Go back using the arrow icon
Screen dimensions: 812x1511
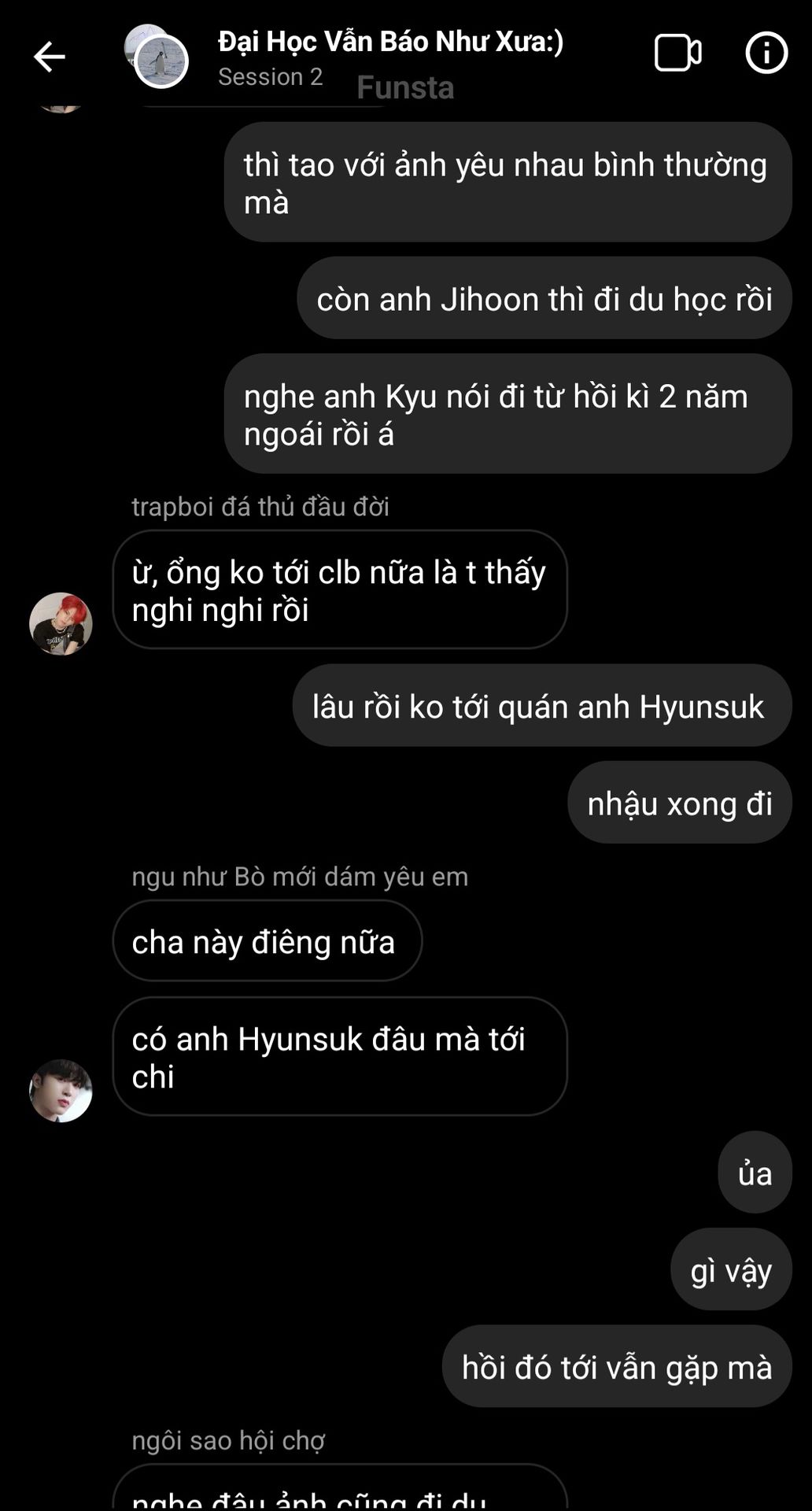click(49, 57)
